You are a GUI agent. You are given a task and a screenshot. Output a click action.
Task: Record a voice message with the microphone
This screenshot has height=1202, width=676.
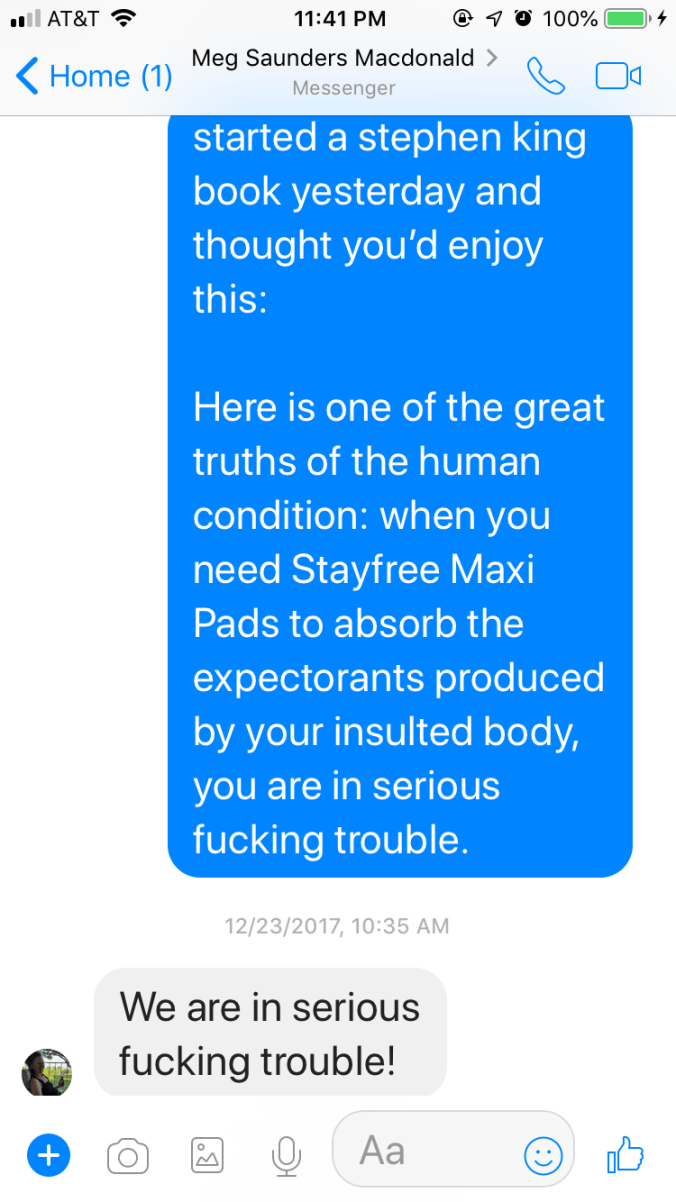click(x=286, y=1156)
